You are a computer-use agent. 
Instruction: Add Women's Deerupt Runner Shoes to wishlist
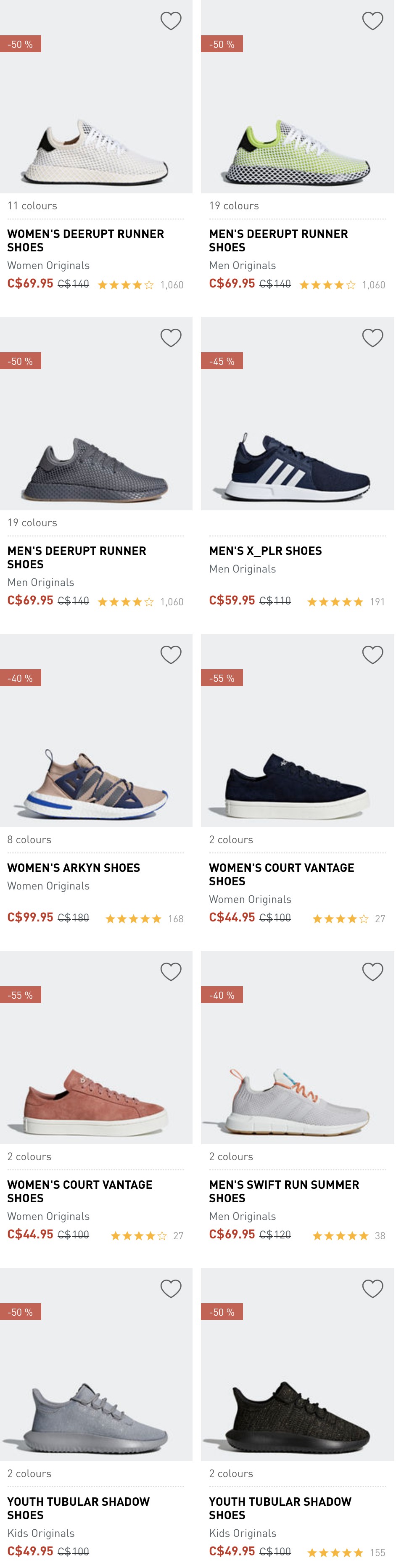point(171,21)
